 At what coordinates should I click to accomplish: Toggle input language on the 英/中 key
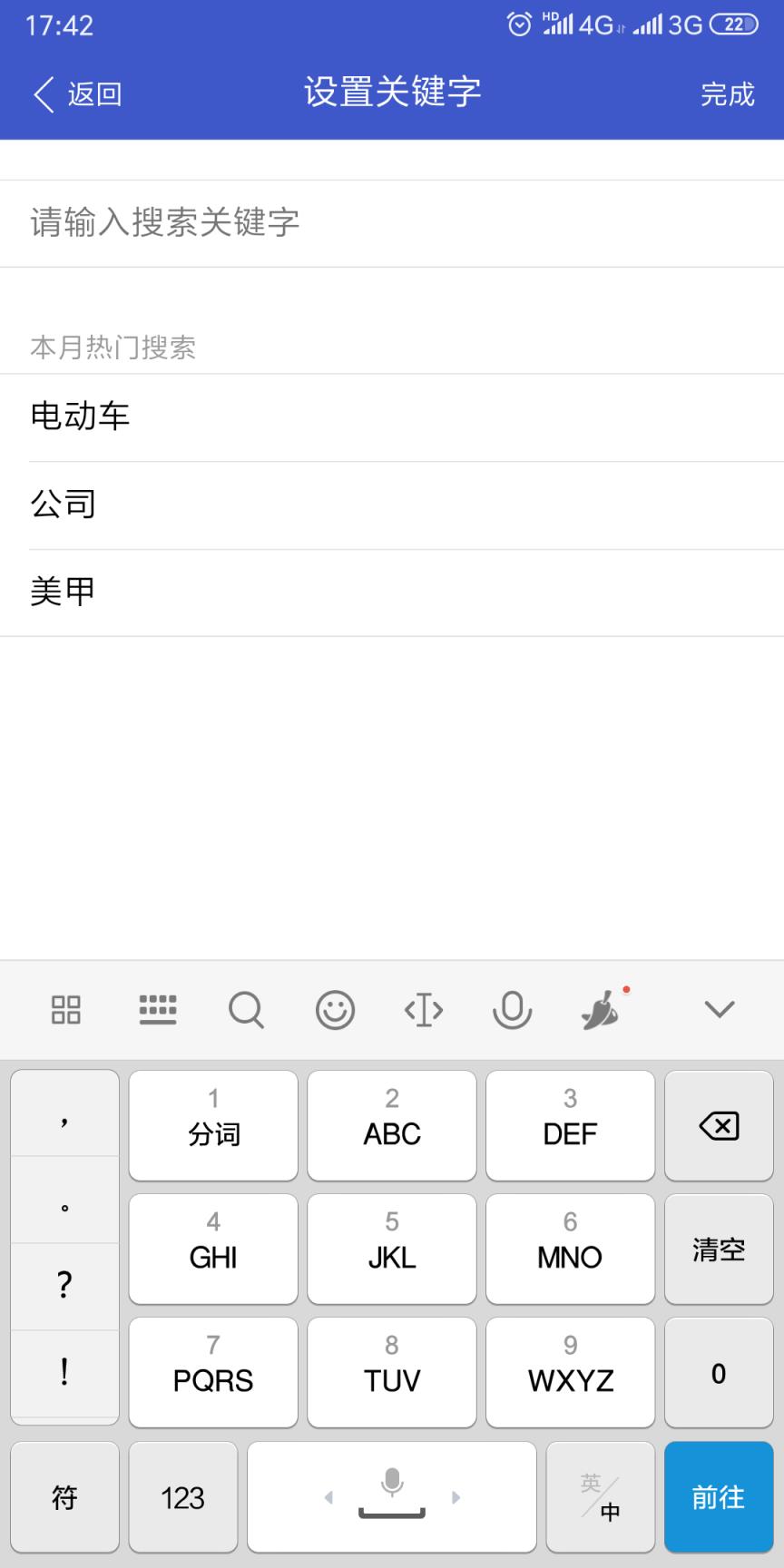coord(601,1496)
